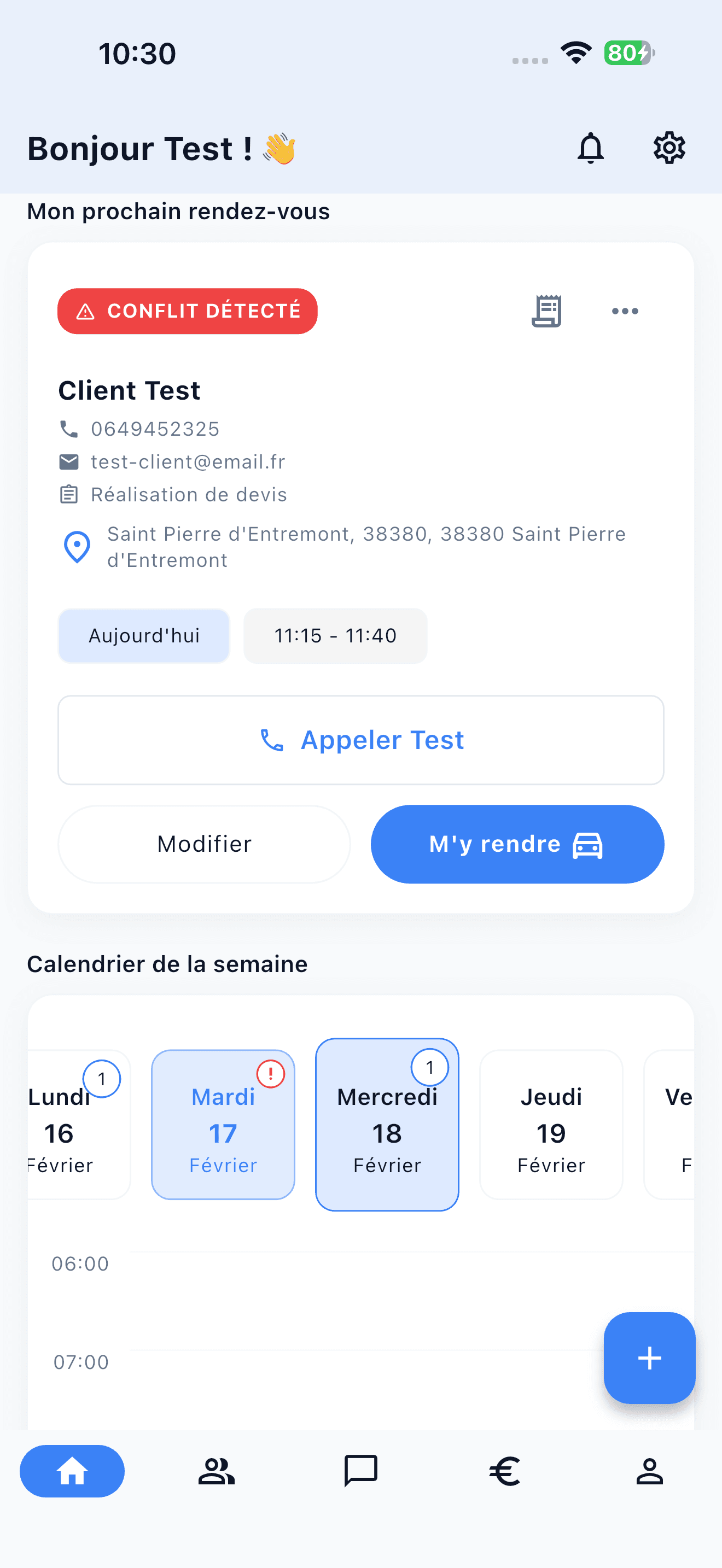The image size is (722, 1568).
Task: Switch to the contacts tab in bottom navigation
Action: [217, 1471]
